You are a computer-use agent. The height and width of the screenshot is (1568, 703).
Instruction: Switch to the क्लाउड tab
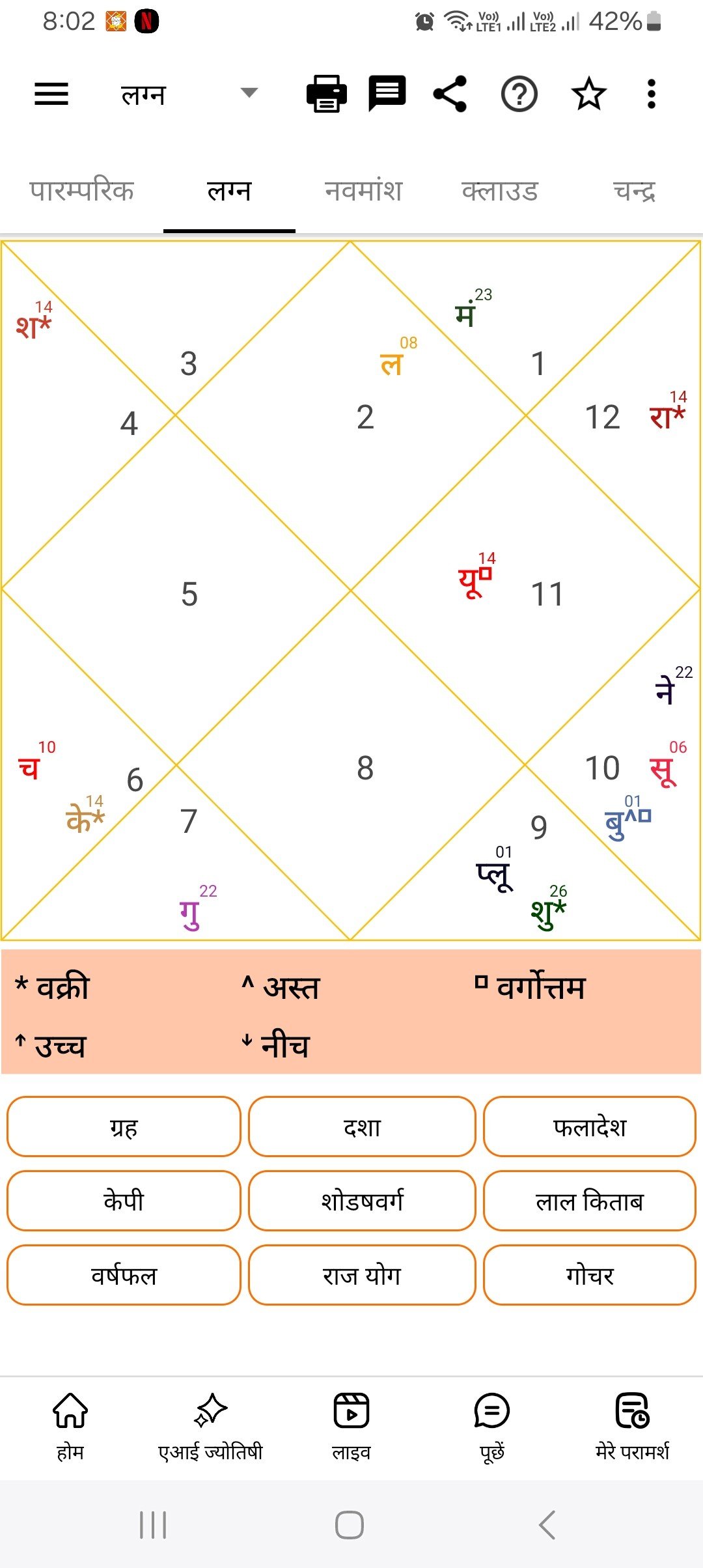[x=499, y=191]
